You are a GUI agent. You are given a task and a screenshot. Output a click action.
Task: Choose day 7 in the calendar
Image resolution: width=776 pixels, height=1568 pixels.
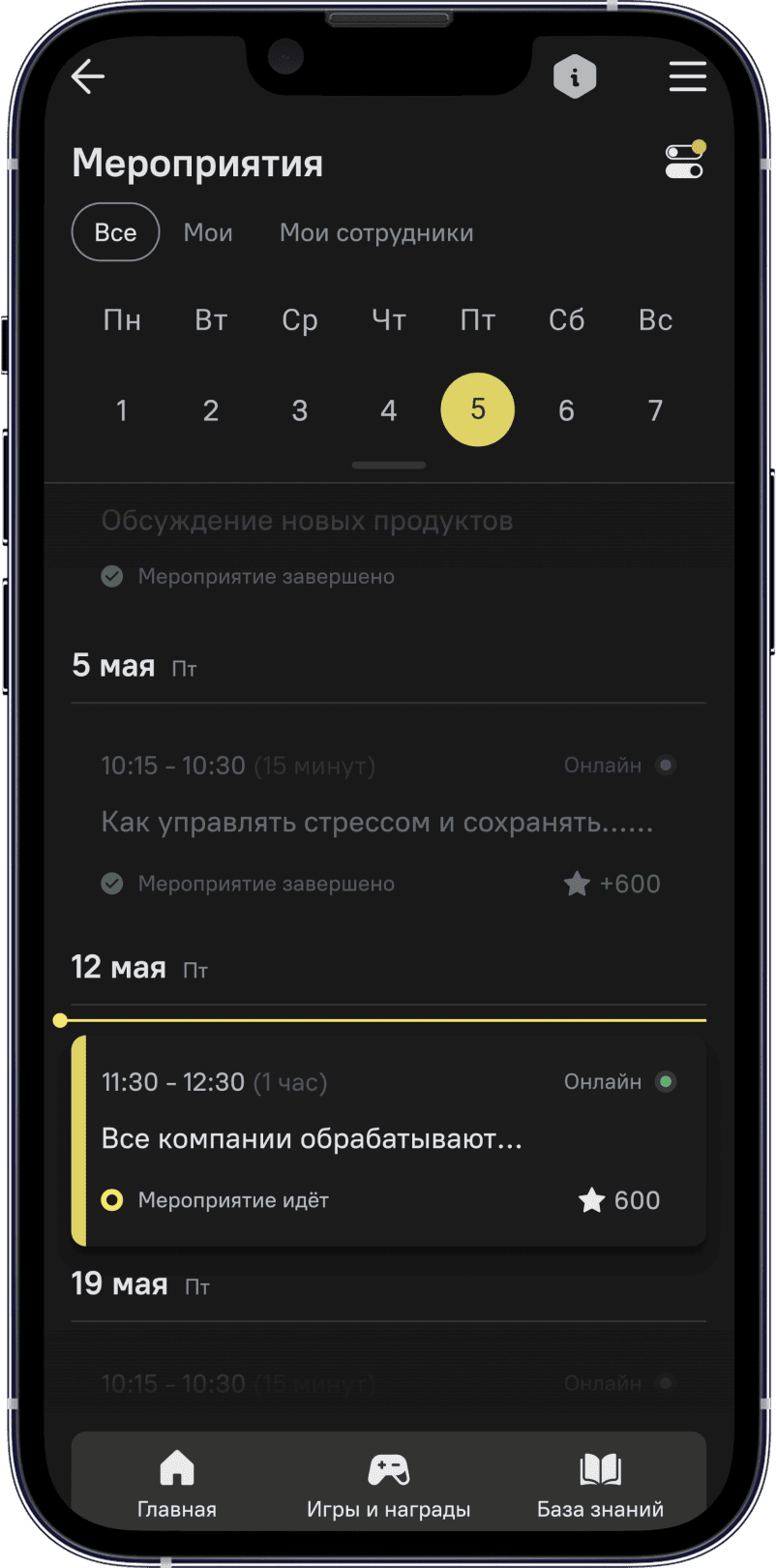tap(655, 410)
